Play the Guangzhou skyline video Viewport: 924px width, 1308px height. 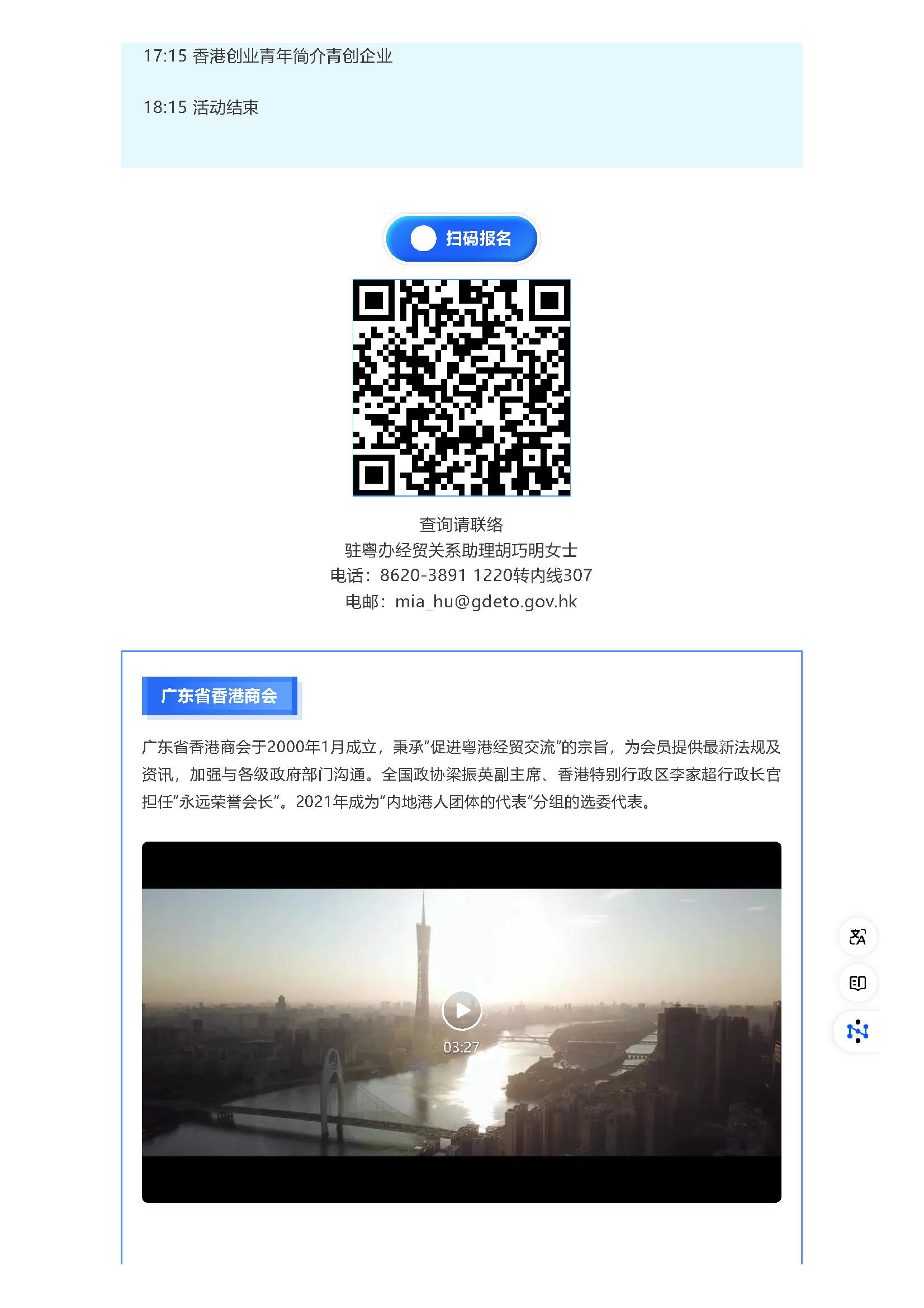461,1010
